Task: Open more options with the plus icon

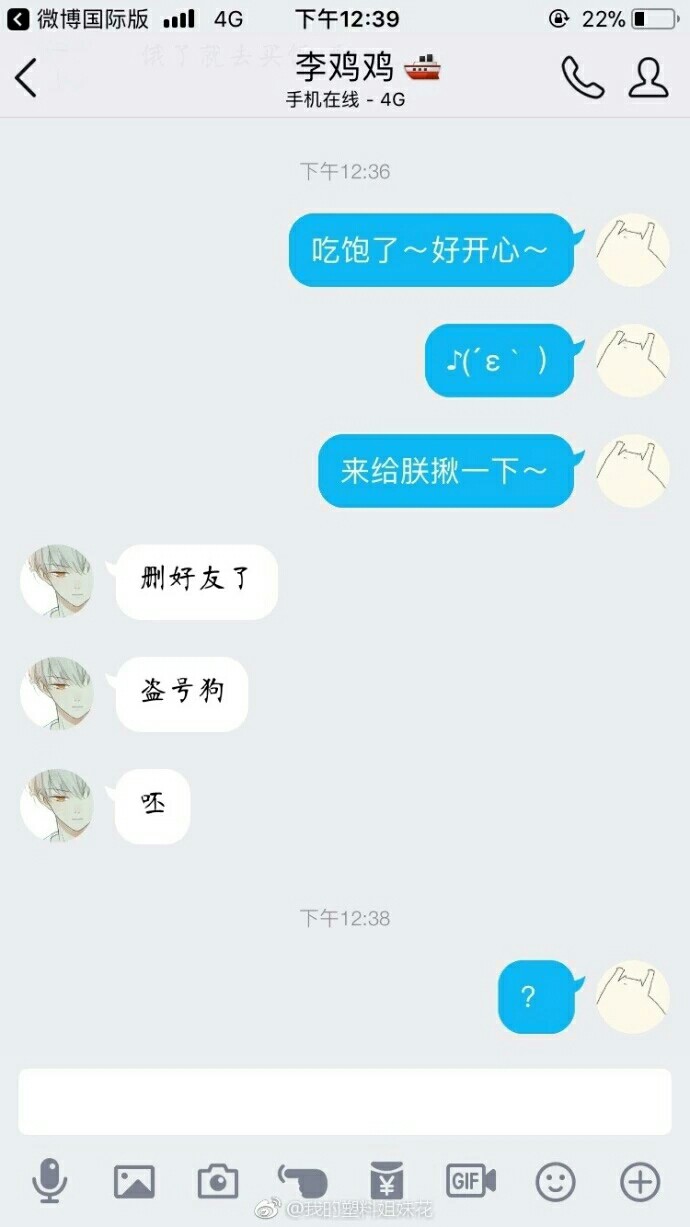Action: 640,1182
